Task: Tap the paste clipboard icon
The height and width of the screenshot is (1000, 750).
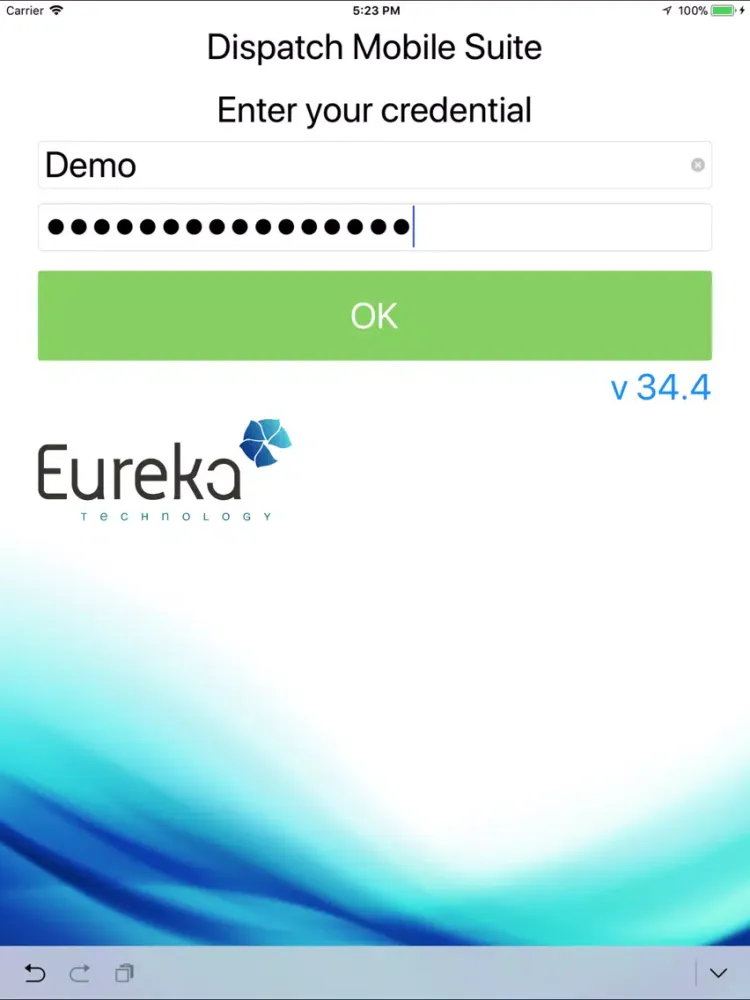Action: point(124,973)
